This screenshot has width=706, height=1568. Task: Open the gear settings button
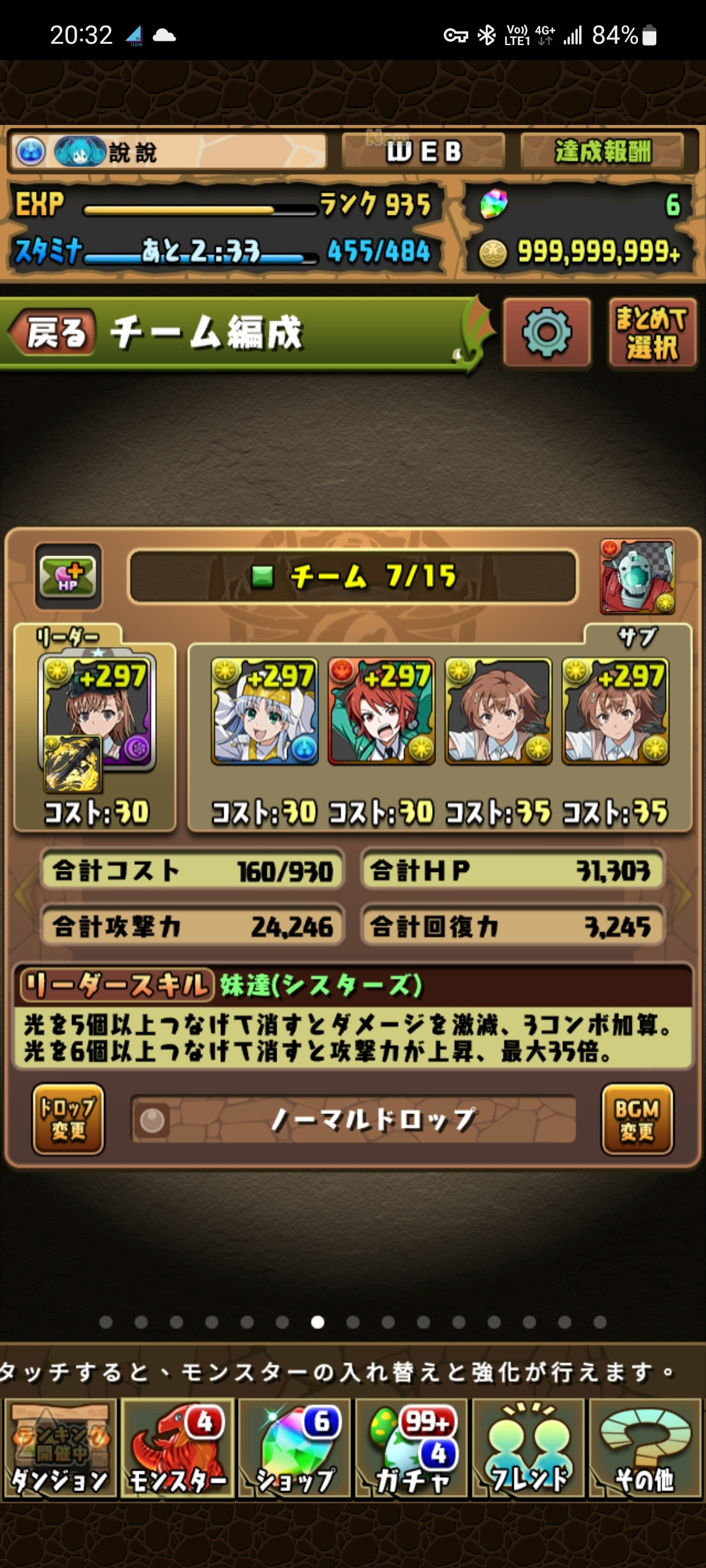coord(547,333)
